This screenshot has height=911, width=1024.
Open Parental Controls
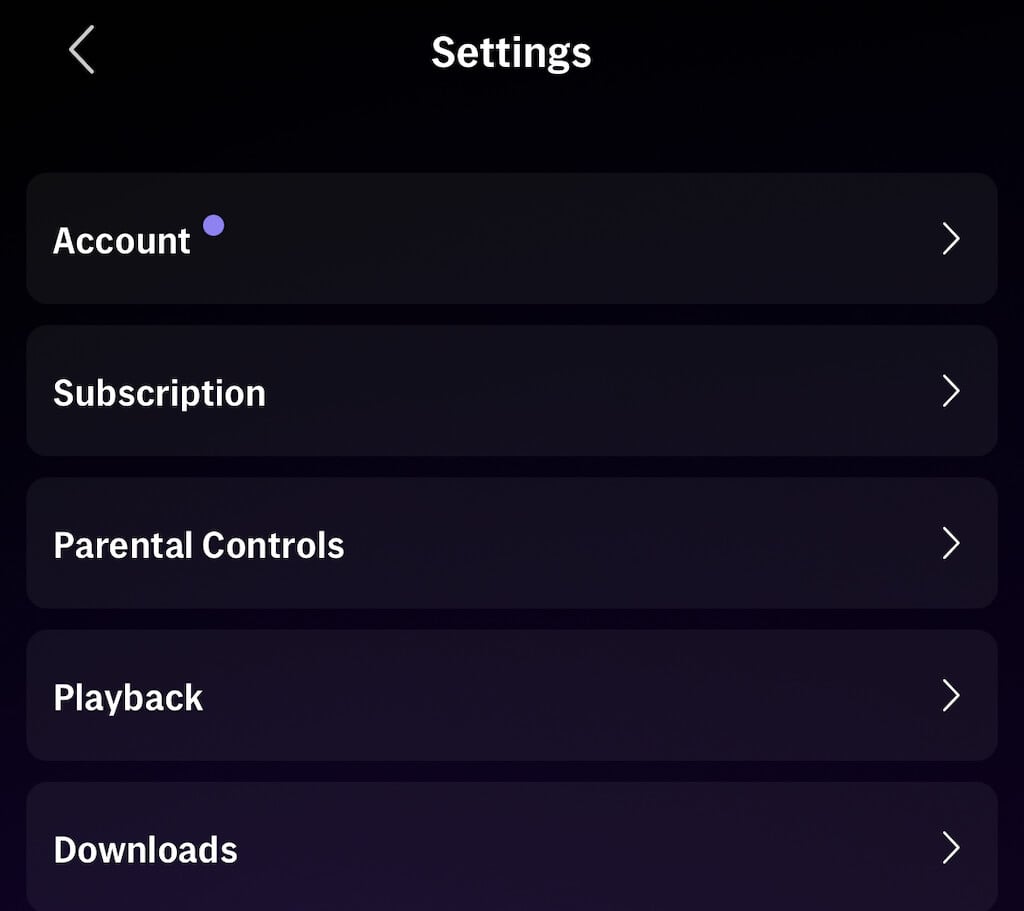pyautogui.click(x=511, y=544)
